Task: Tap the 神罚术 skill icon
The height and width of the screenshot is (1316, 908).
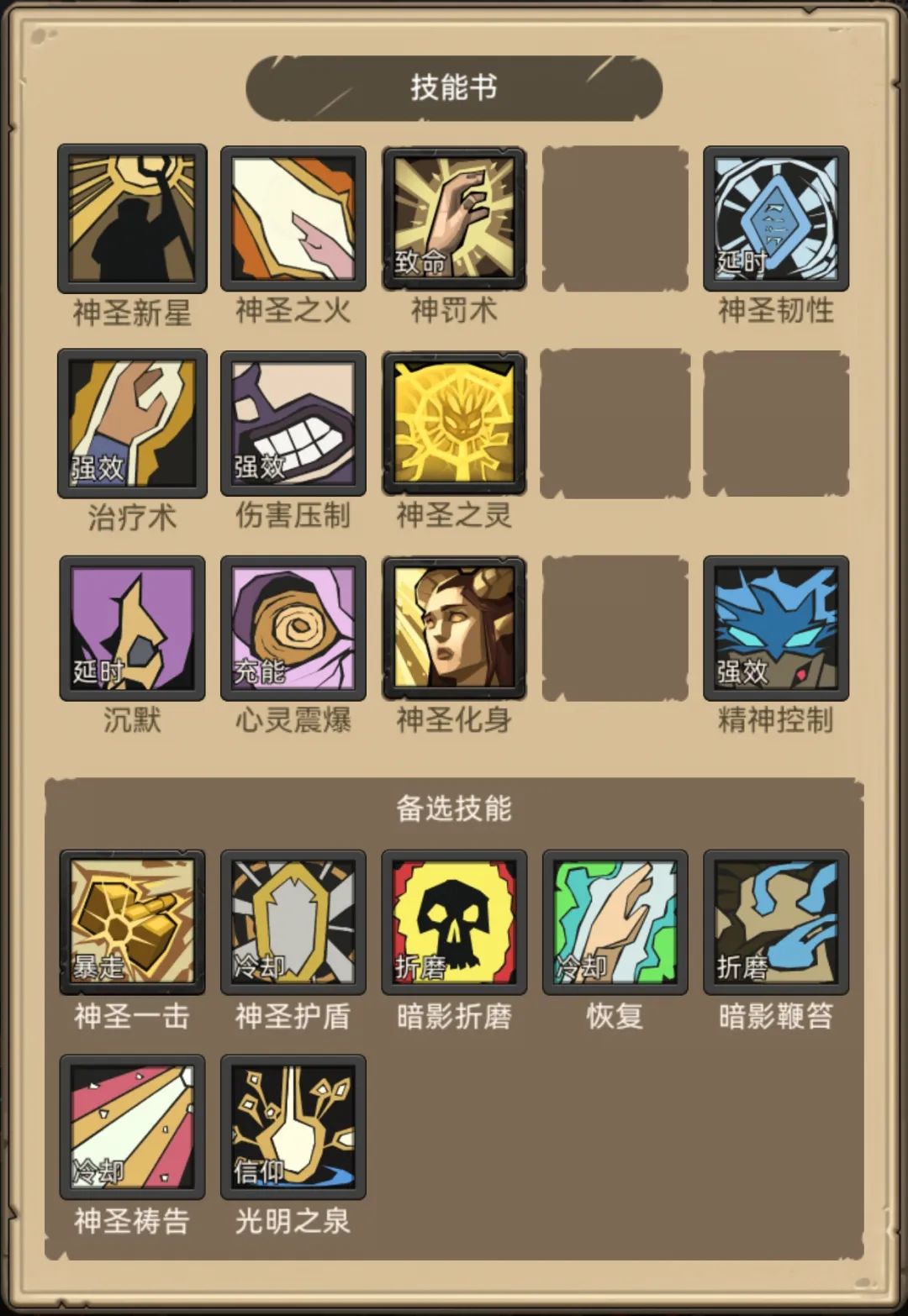Action: click(x=454, y=218)
